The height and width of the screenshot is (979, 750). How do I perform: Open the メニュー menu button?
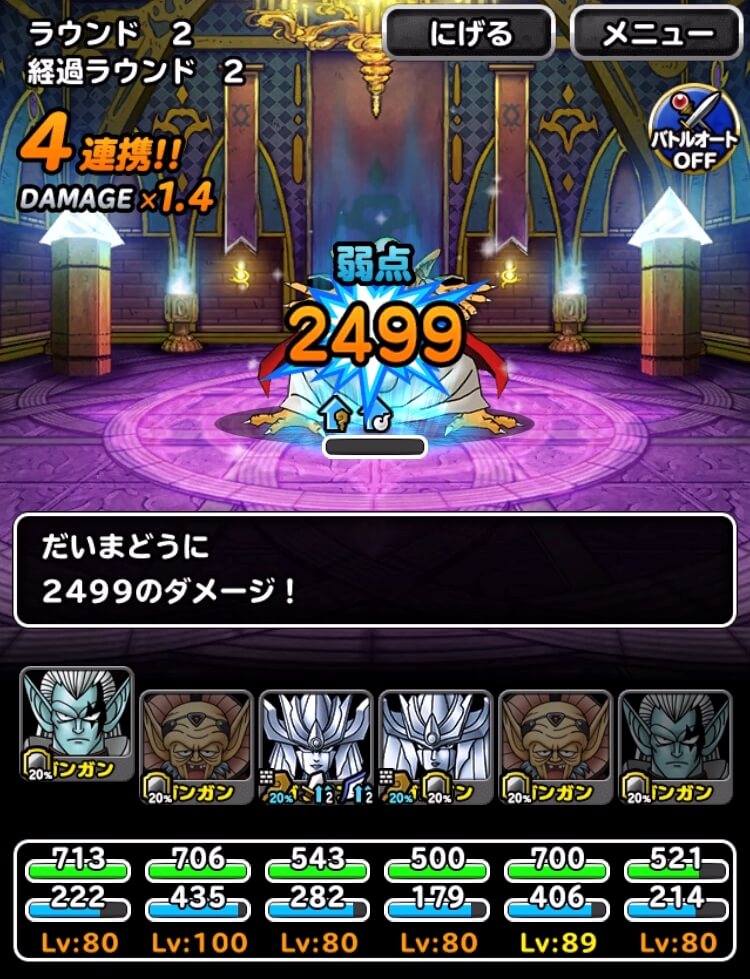pos(659,34)
